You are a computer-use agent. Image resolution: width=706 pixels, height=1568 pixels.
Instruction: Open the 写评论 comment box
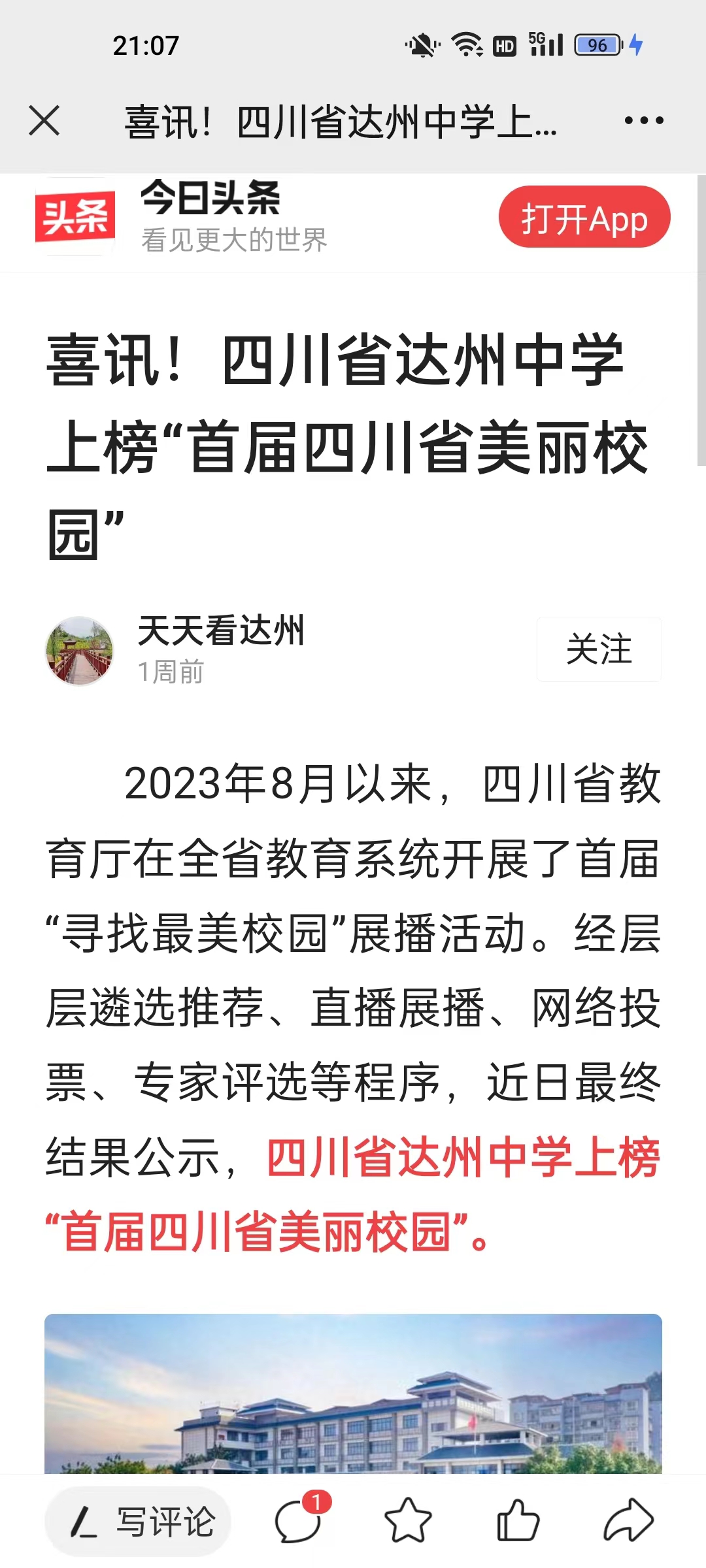[138, 1521]
